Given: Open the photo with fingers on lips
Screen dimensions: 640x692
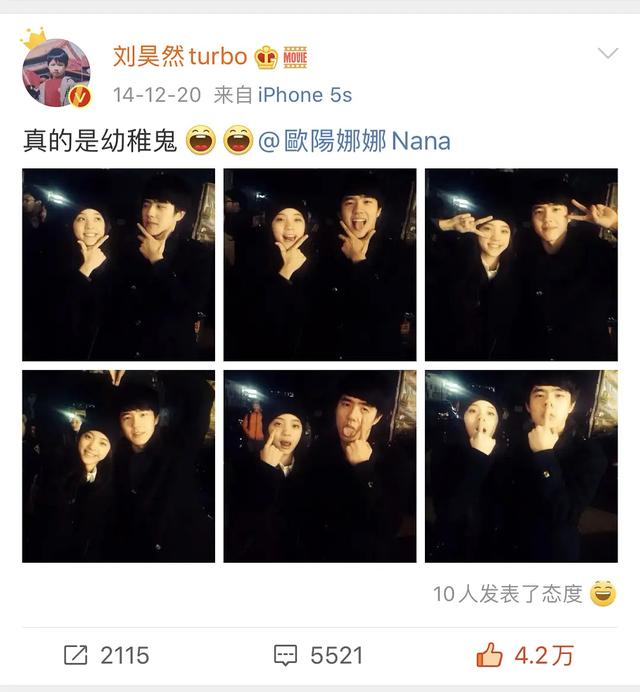Looking at the screenshot, I should (521, 466).
